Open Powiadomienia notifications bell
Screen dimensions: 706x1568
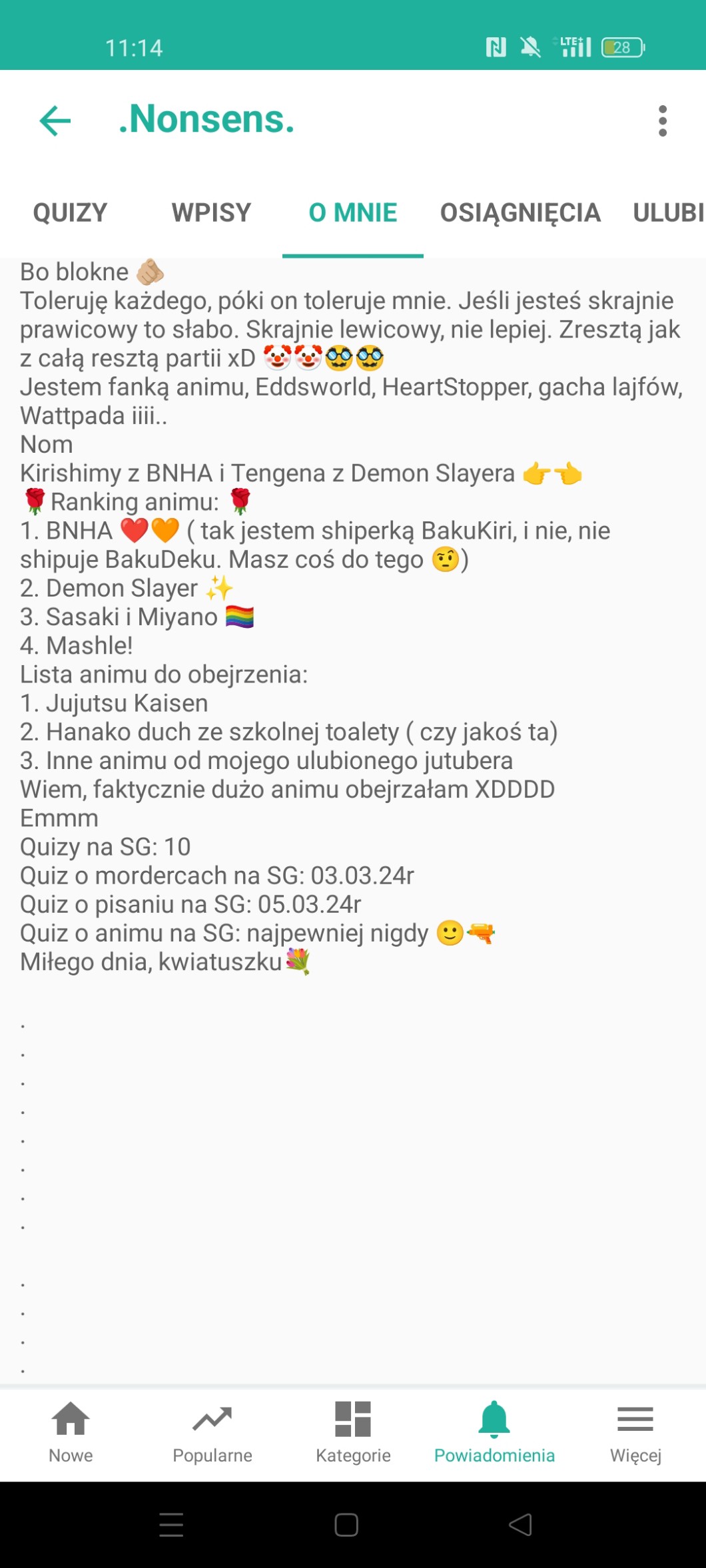click(x=494, y=1432)
